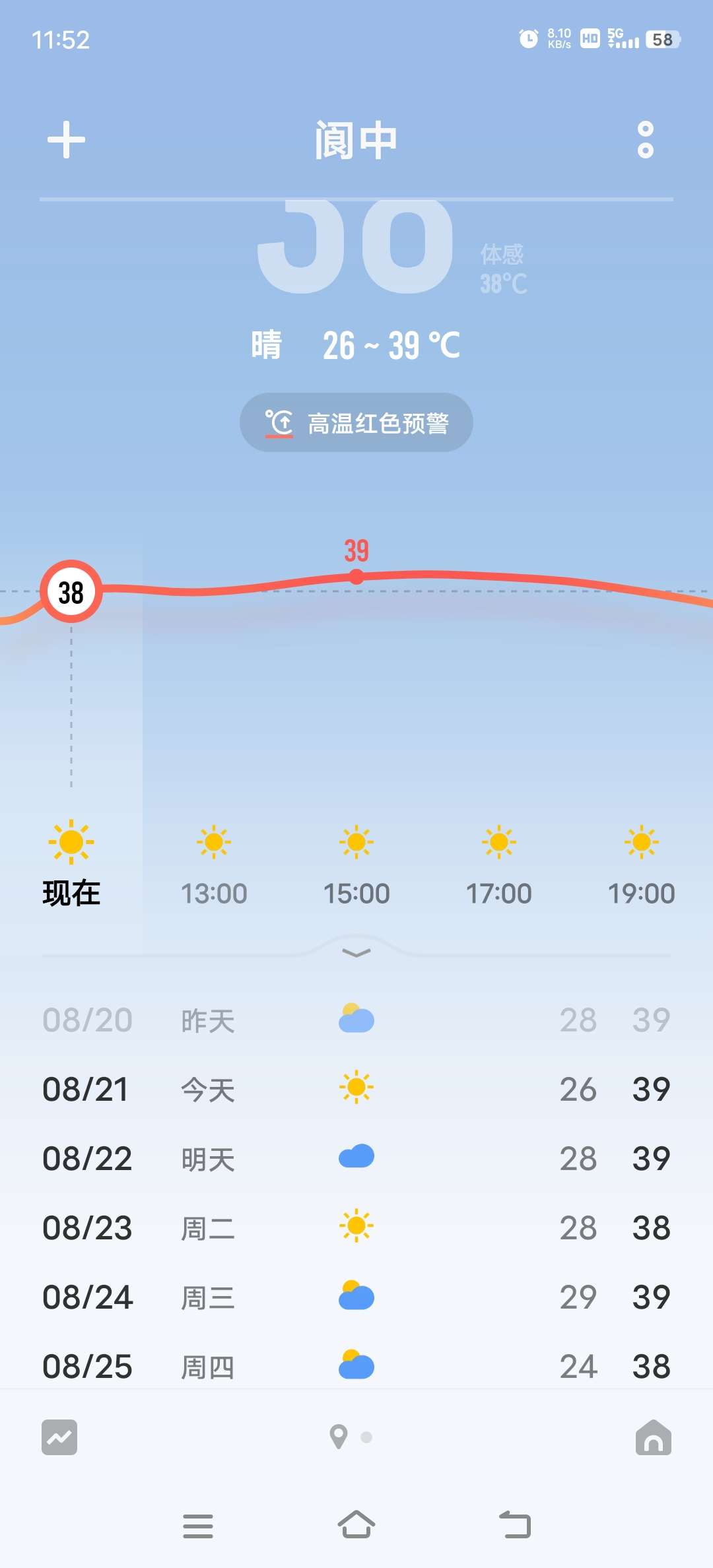Screen dimensions: 713x1568
Task: Go back with the system back button
Action: [515, 1525]
